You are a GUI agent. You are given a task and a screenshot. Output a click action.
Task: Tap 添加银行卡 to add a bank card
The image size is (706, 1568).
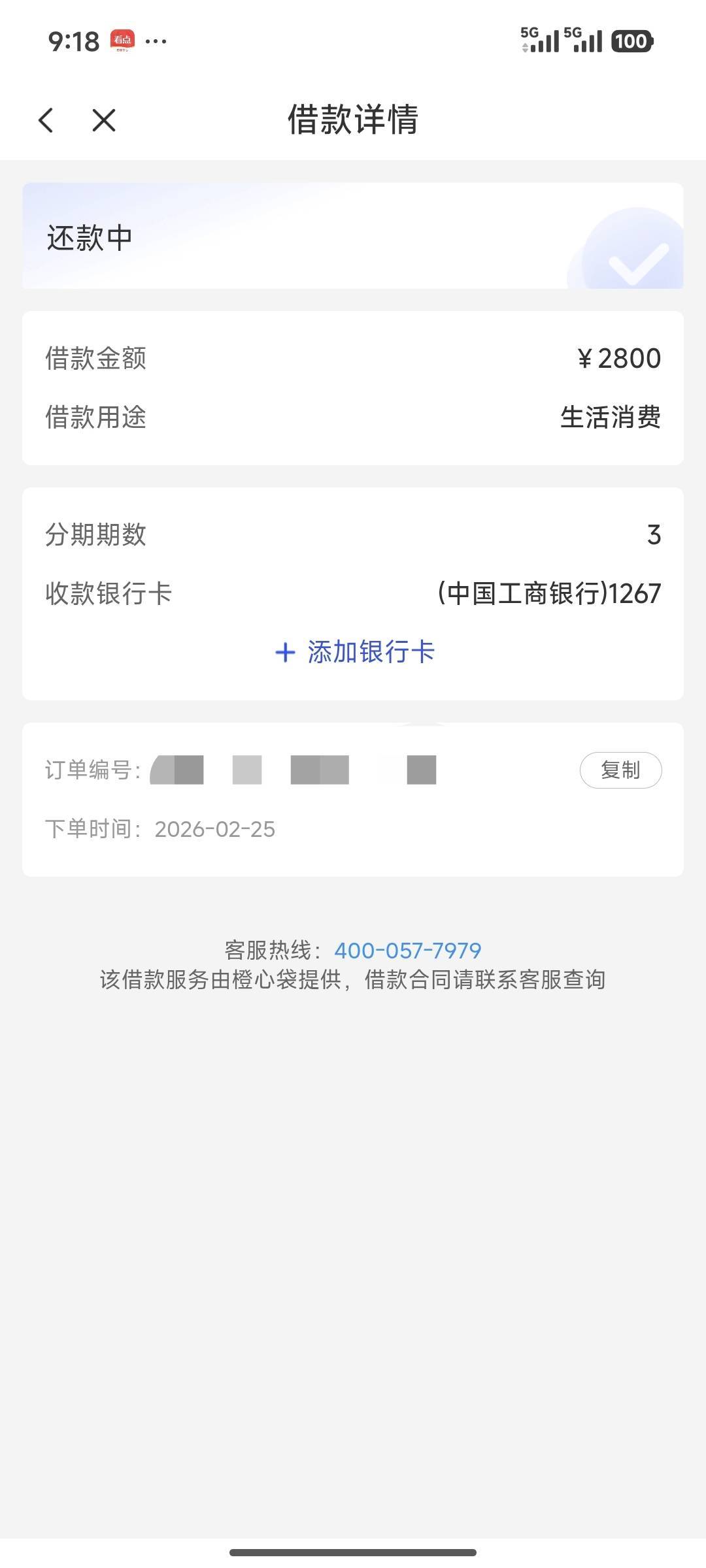(354, 652)
